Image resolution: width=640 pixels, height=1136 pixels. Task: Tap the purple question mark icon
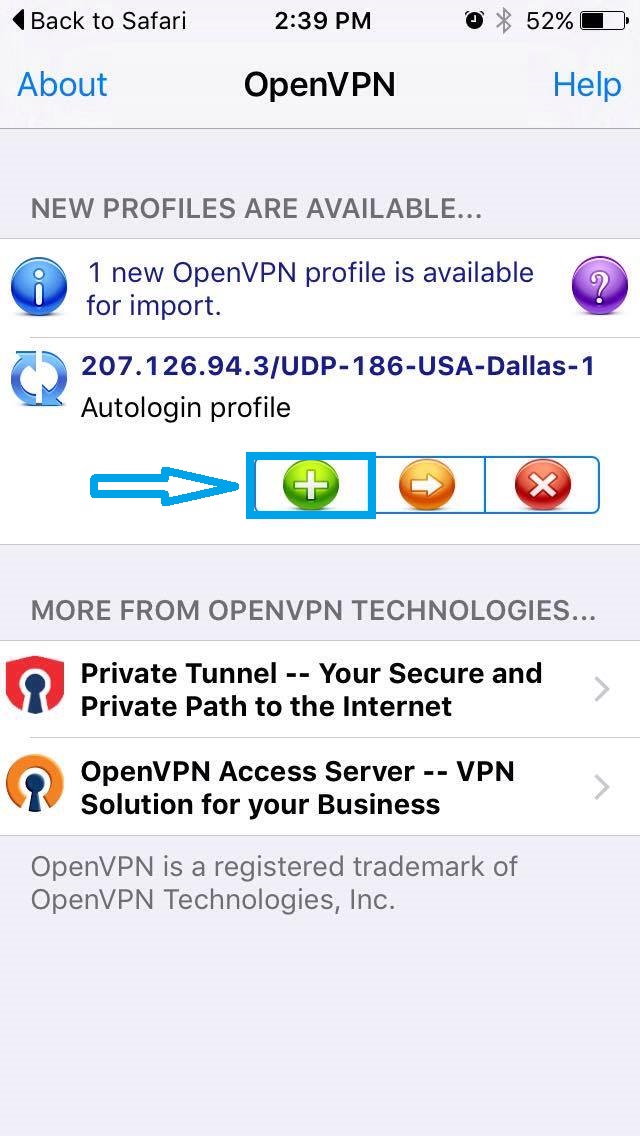click(x=599, y=288)
